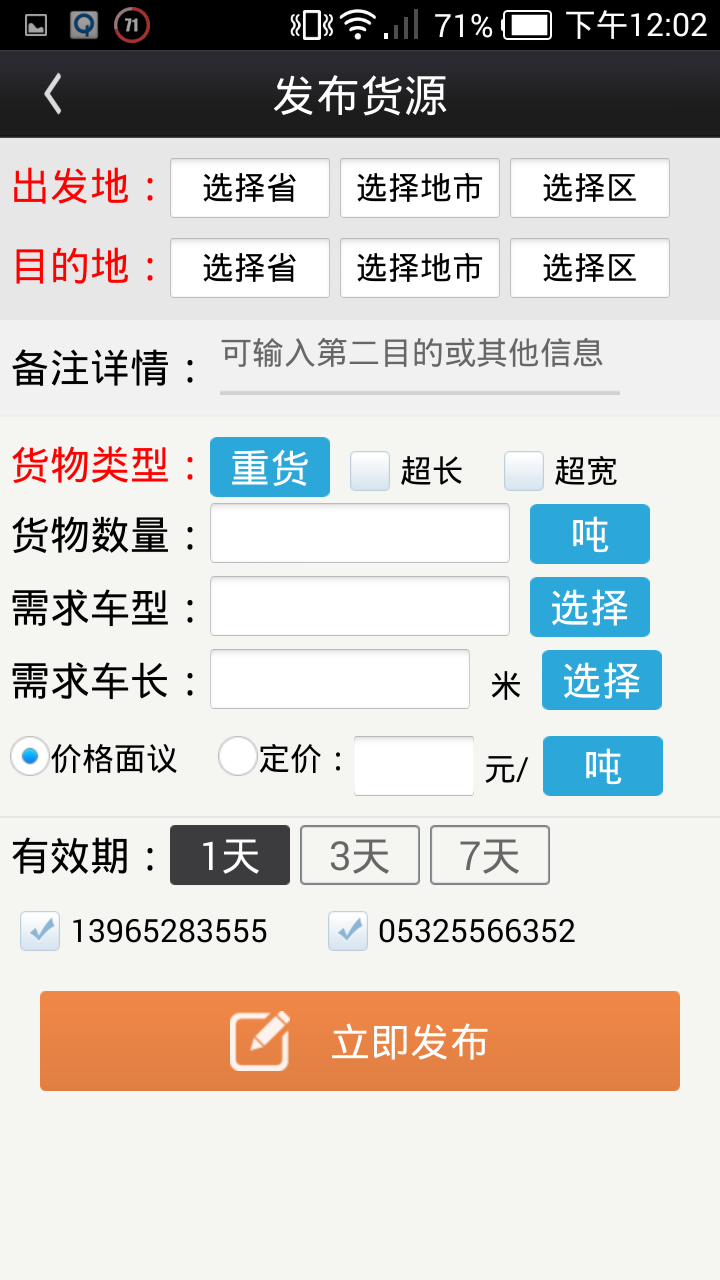The image size is (720, 1280).
Task: Set validity period to 7天
Action: click(490, 855)
